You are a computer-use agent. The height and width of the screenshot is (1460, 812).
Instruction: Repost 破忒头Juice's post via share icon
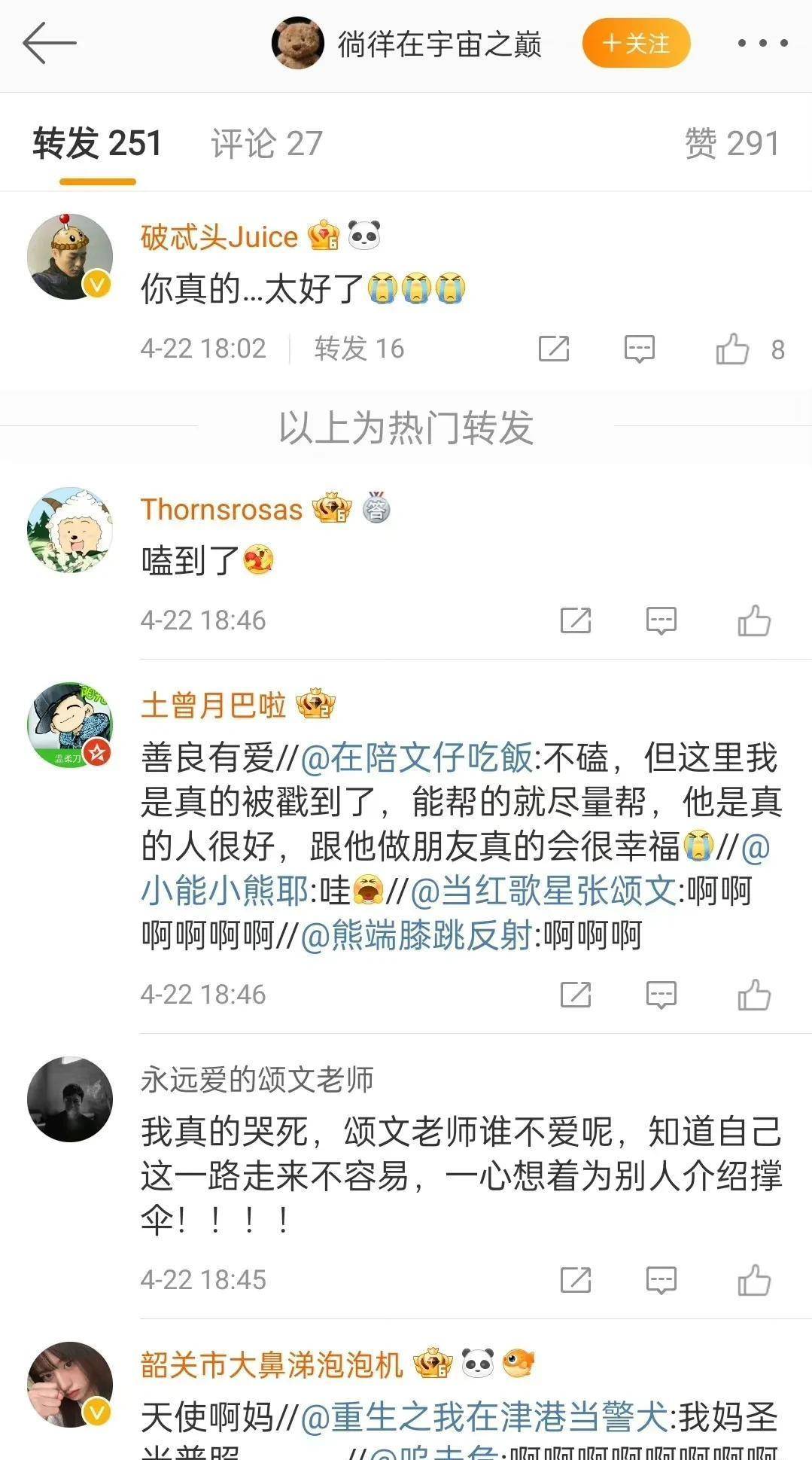[554, 349]
